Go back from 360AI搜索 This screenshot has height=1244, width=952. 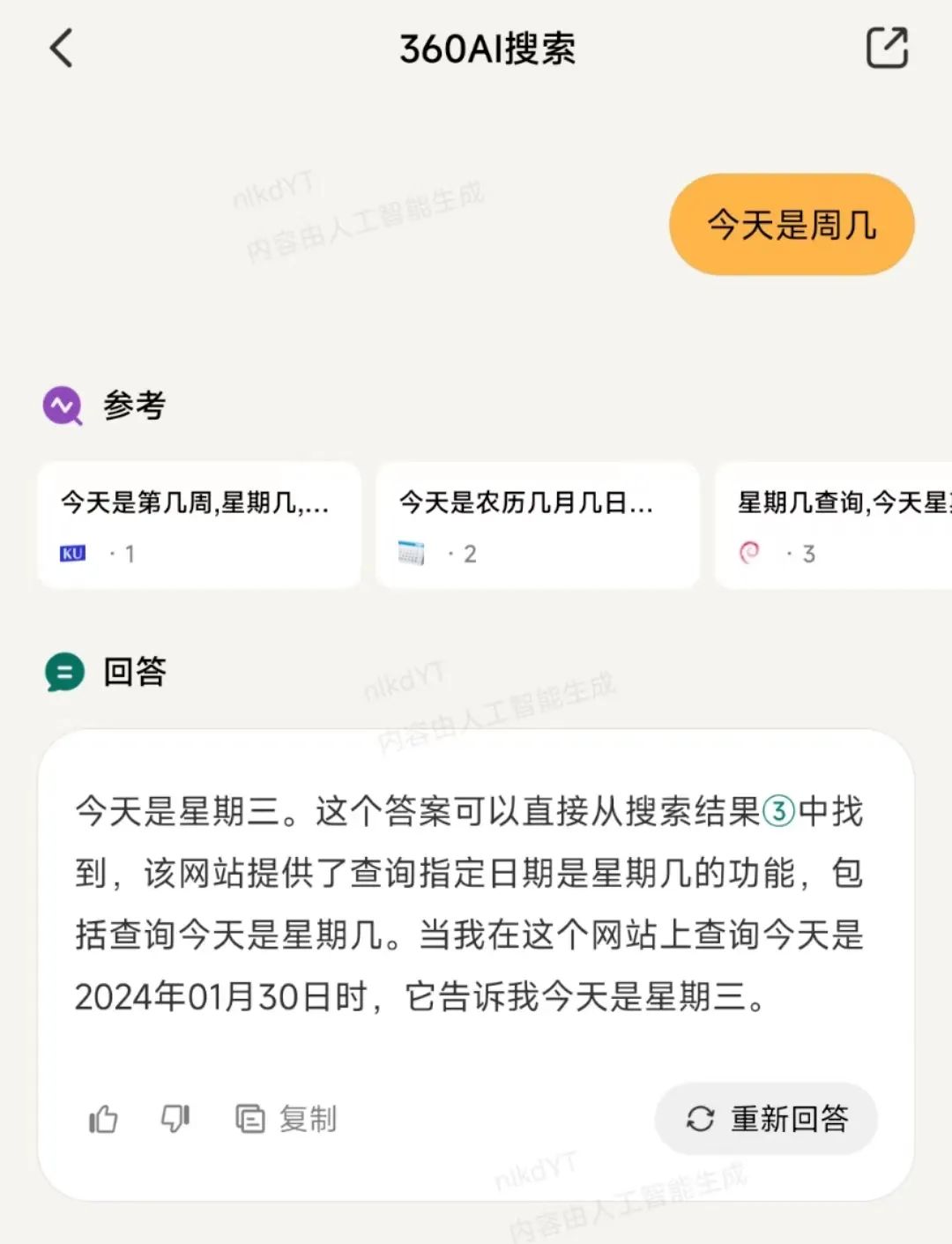click(61, 48)
